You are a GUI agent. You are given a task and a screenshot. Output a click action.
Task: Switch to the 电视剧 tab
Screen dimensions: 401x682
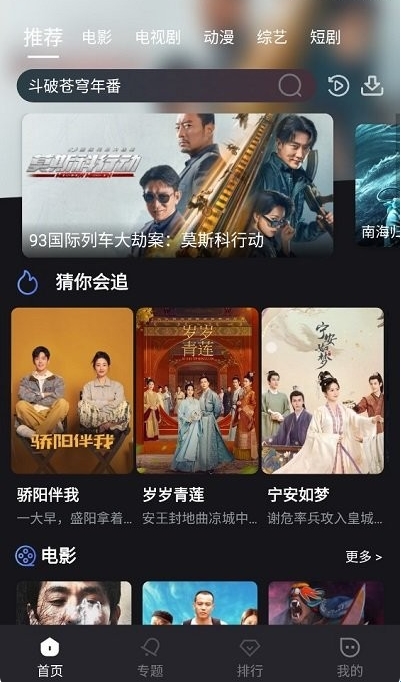point(158,37)
